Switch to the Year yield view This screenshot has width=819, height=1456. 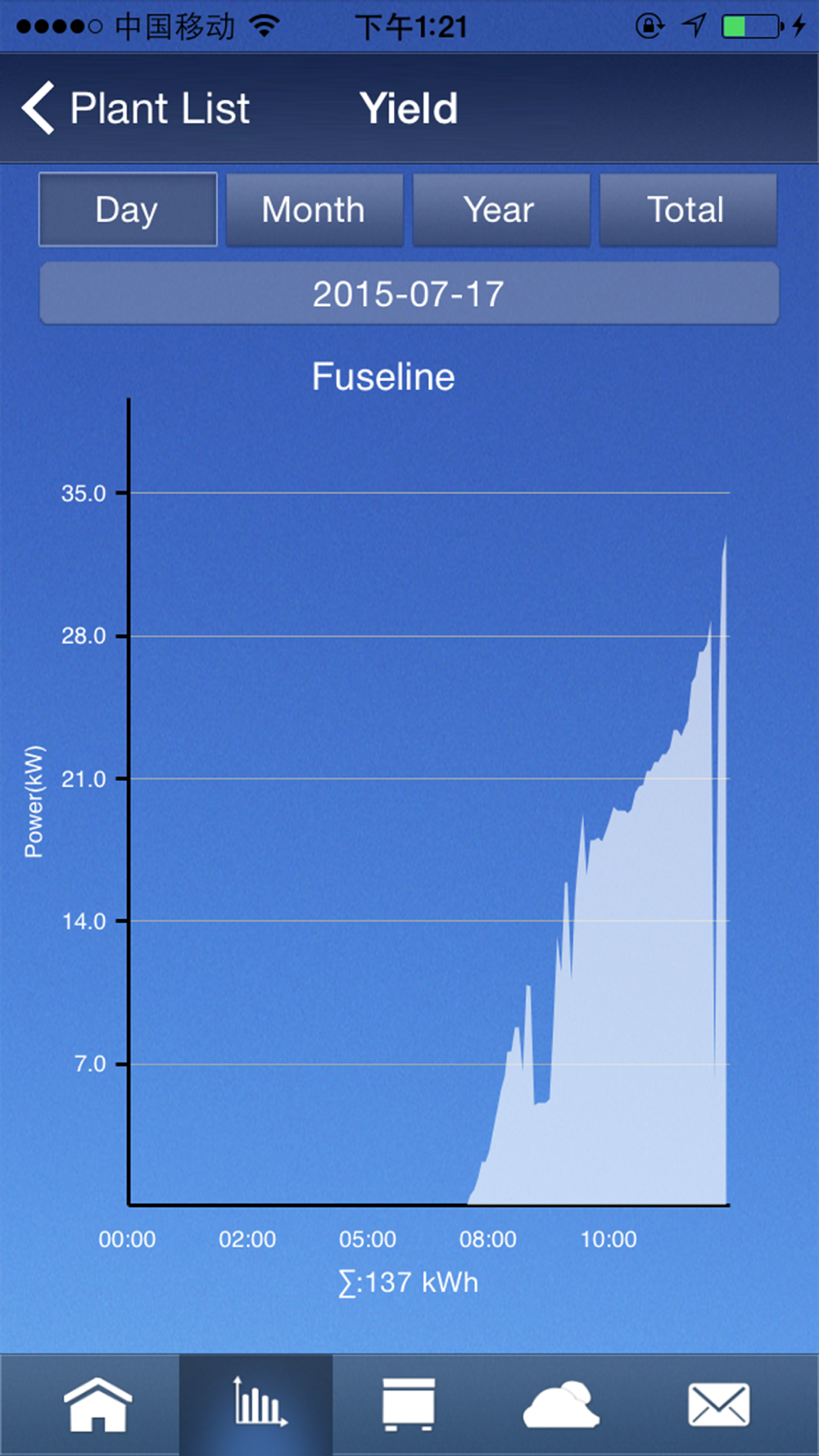500,210
